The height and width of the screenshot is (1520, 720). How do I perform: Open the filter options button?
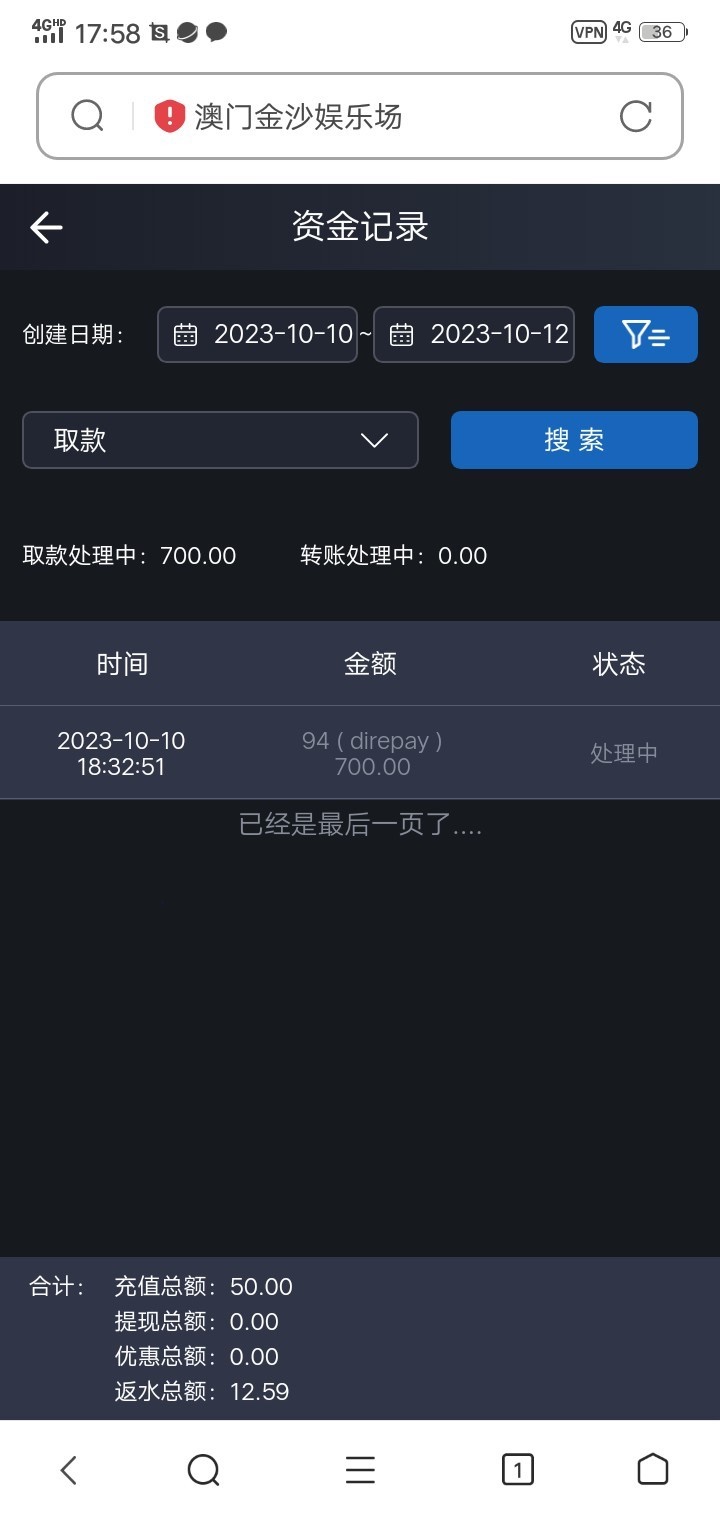click(645, 334)
